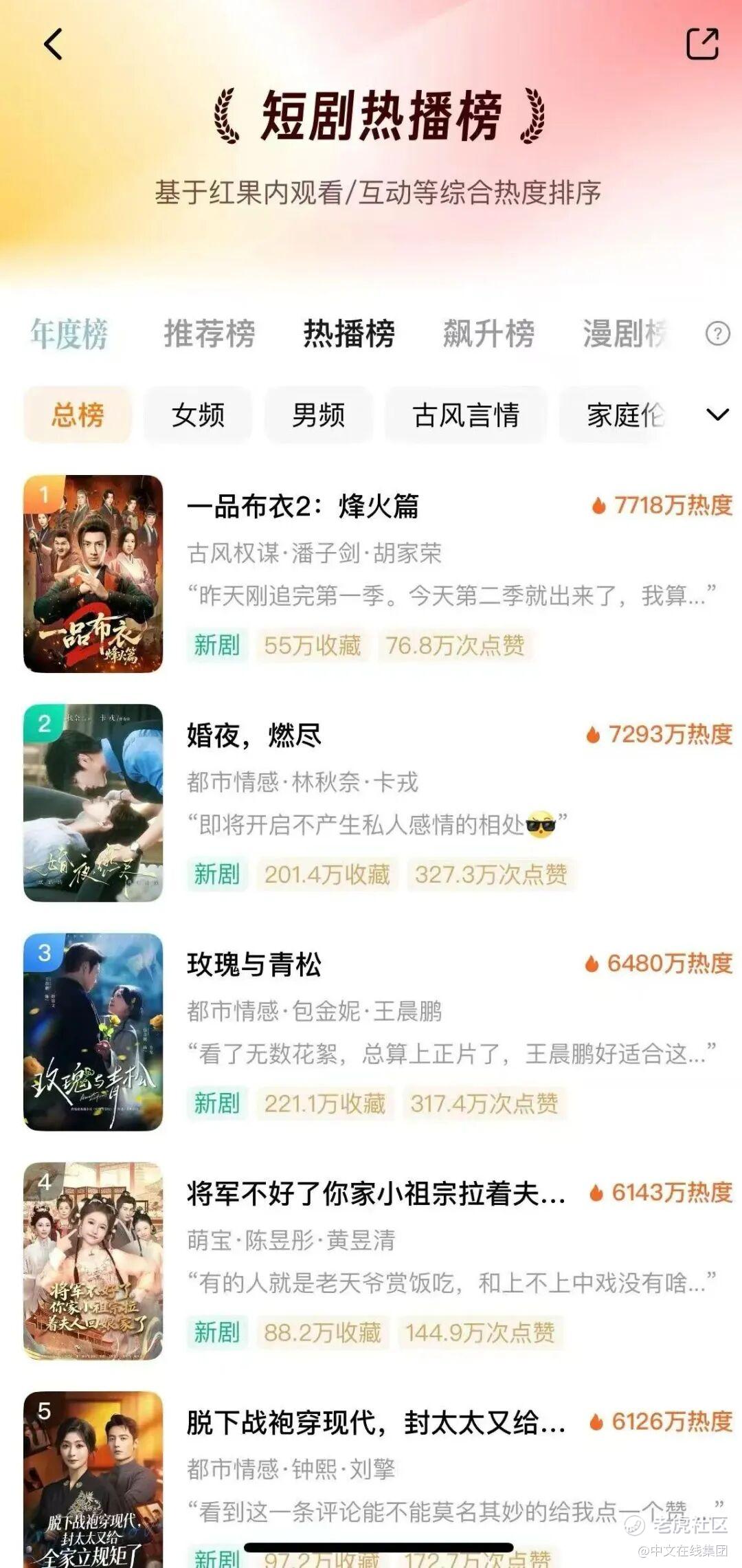The image size is (742, 1568).
Task: Open the 飙升榜 tab
Action: 488,334
